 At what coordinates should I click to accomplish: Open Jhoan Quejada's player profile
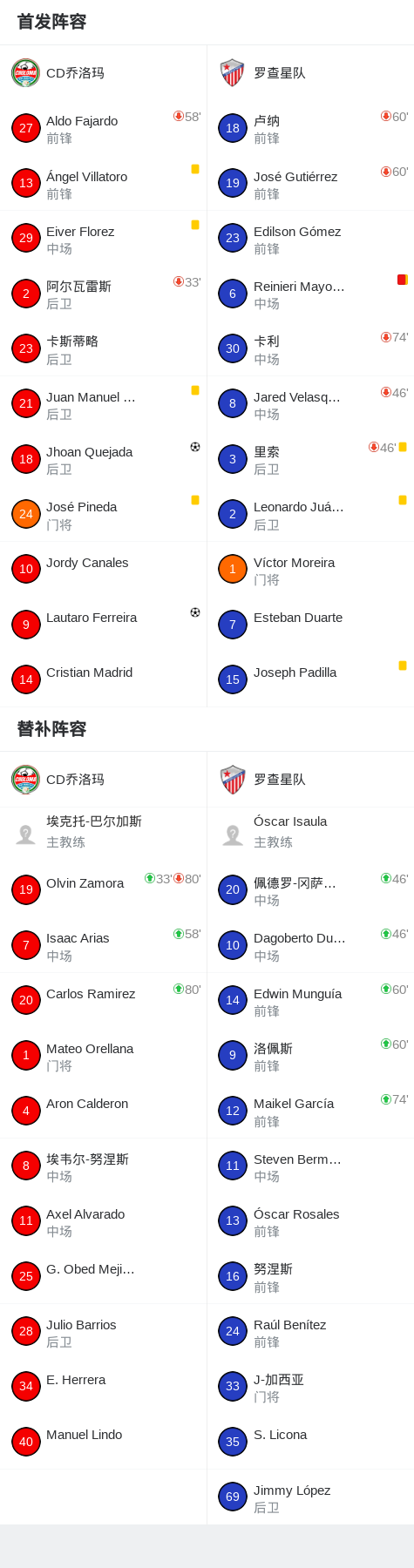coord(103,459)
